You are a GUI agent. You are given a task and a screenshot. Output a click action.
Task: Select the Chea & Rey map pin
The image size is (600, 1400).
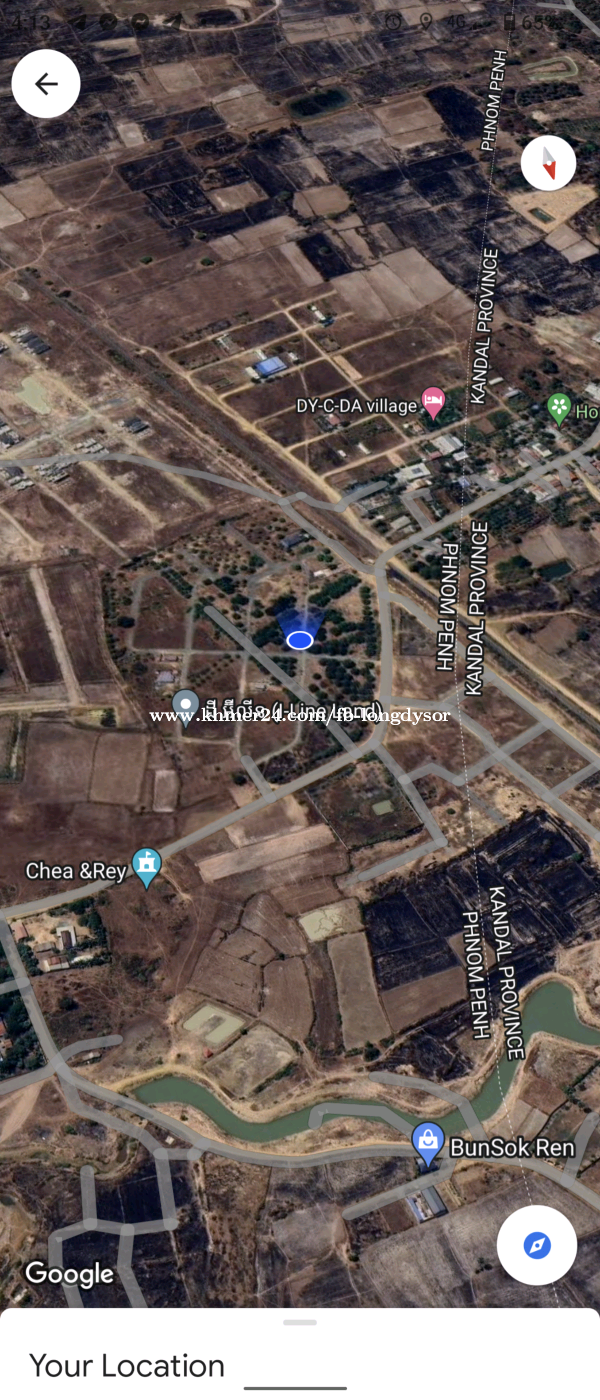pos(147,867)
